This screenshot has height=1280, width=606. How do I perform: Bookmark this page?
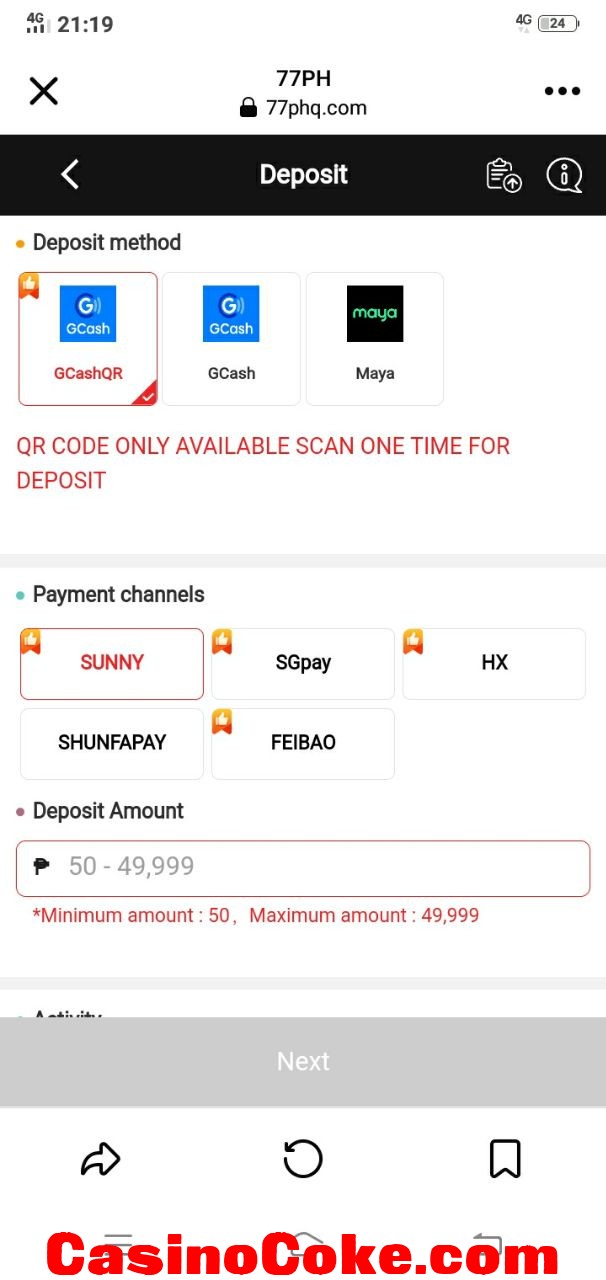[x=505, y=1159]
